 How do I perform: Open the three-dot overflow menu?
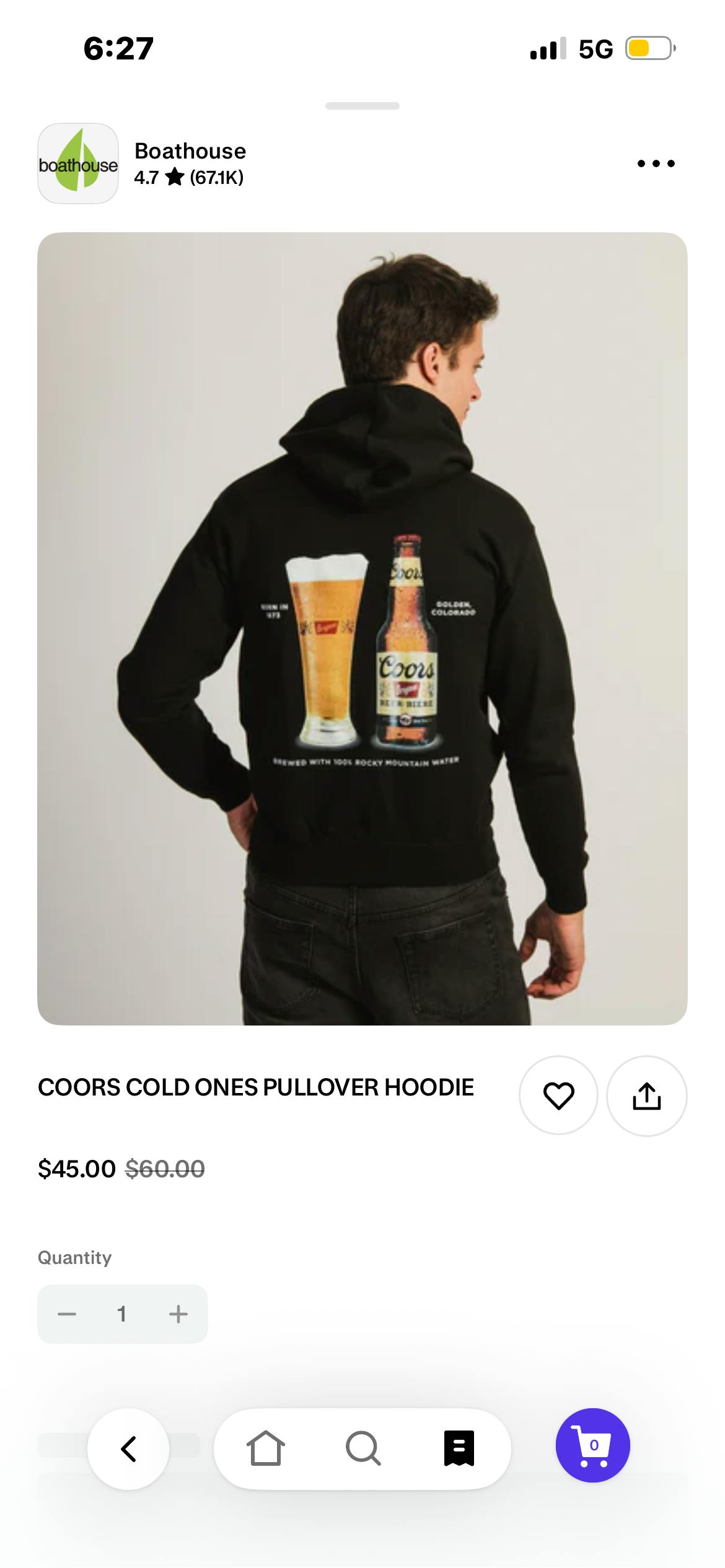[656, 163]
